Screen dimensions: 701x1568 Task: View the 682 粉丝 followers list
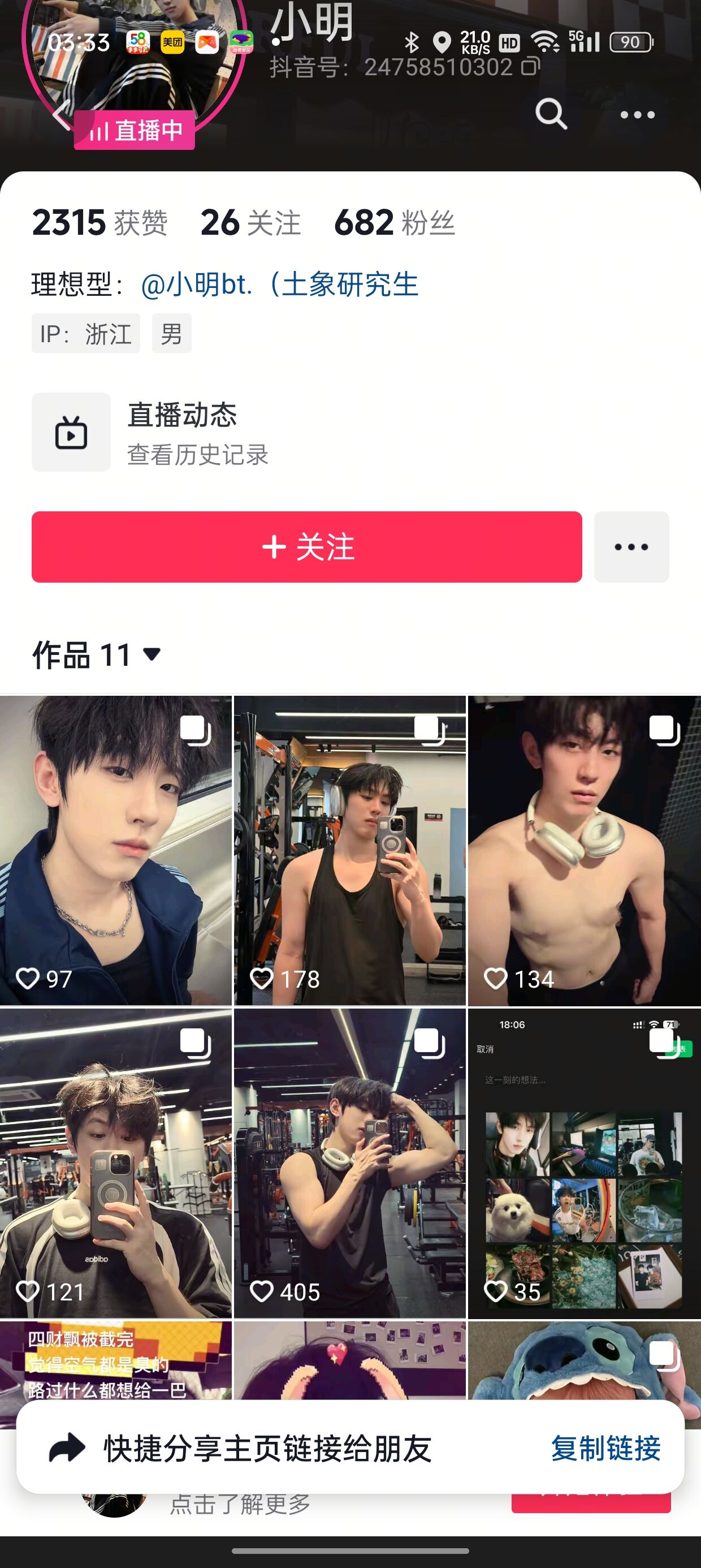coord(395,222)
